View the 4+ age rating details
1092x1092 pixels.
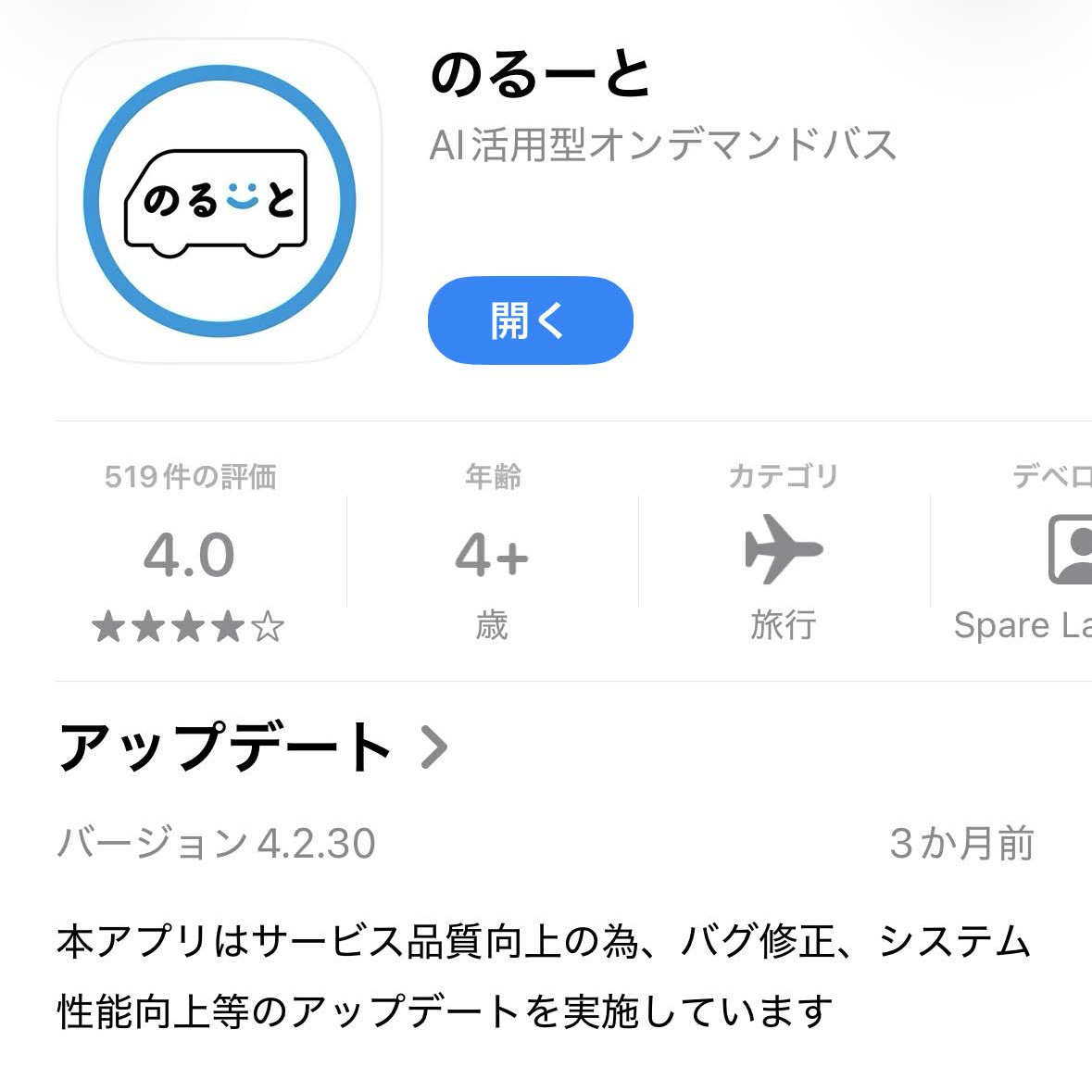tap(492, 556)
